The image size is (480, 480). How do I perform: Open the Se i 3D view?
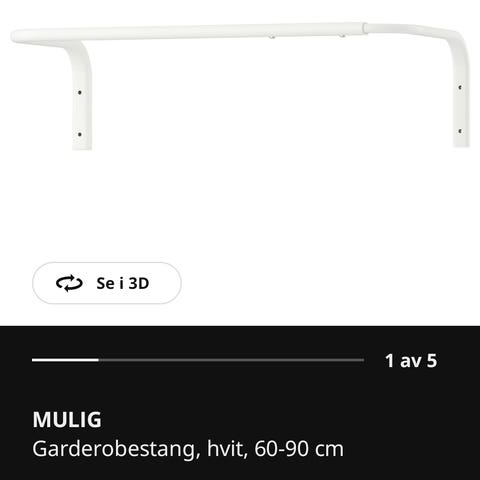tap(107, 283)
